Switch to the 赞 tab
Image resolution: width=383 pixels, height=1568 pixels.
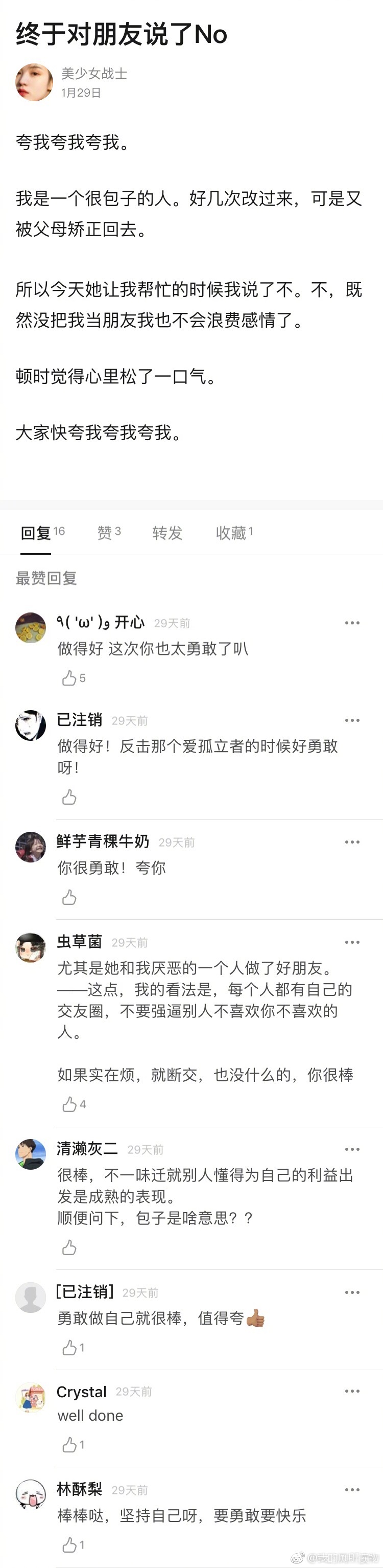coord(109,533)
